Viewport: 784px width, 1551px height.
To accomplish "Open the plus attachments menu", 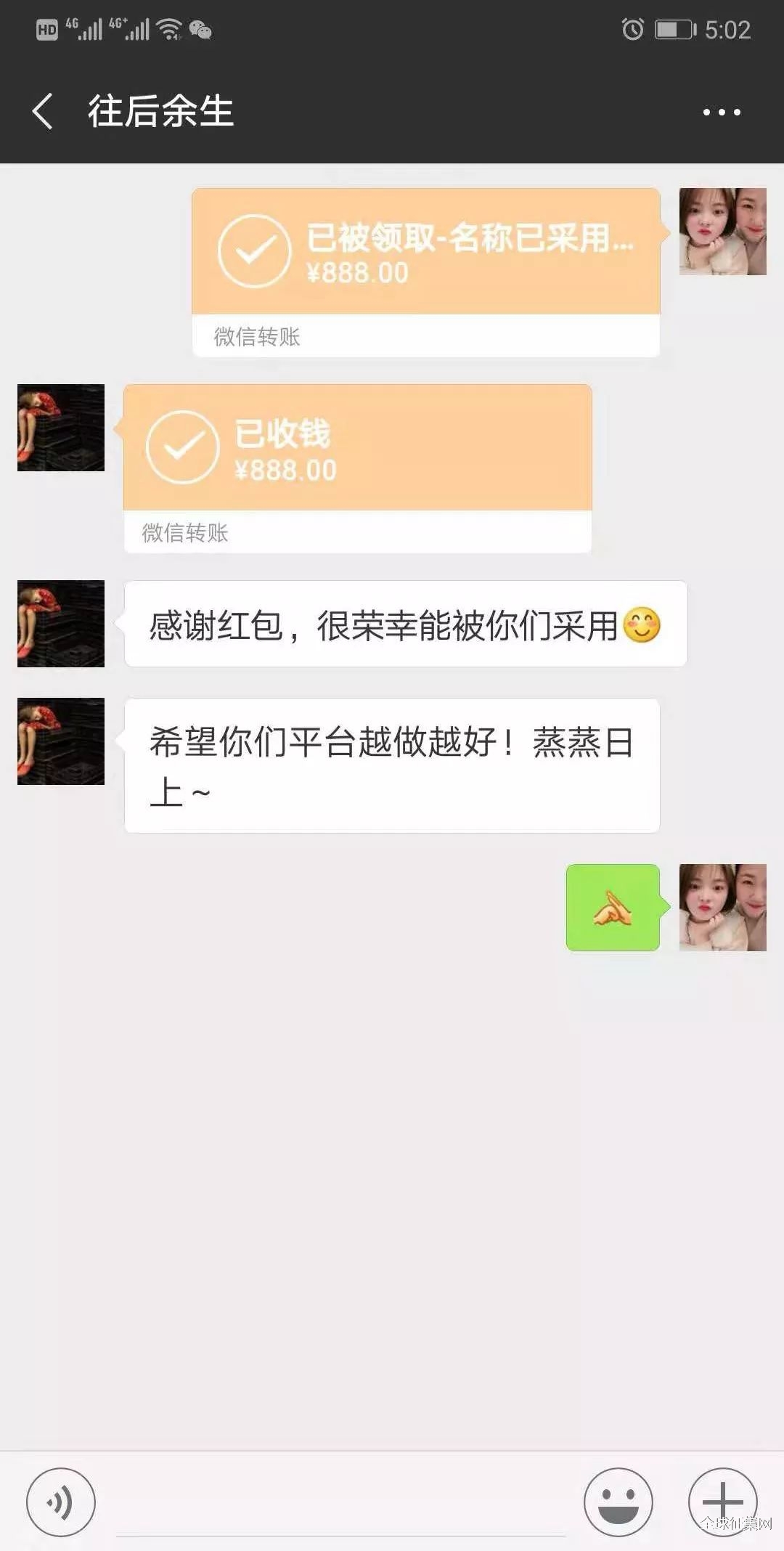I will [x=723, y=1502].
